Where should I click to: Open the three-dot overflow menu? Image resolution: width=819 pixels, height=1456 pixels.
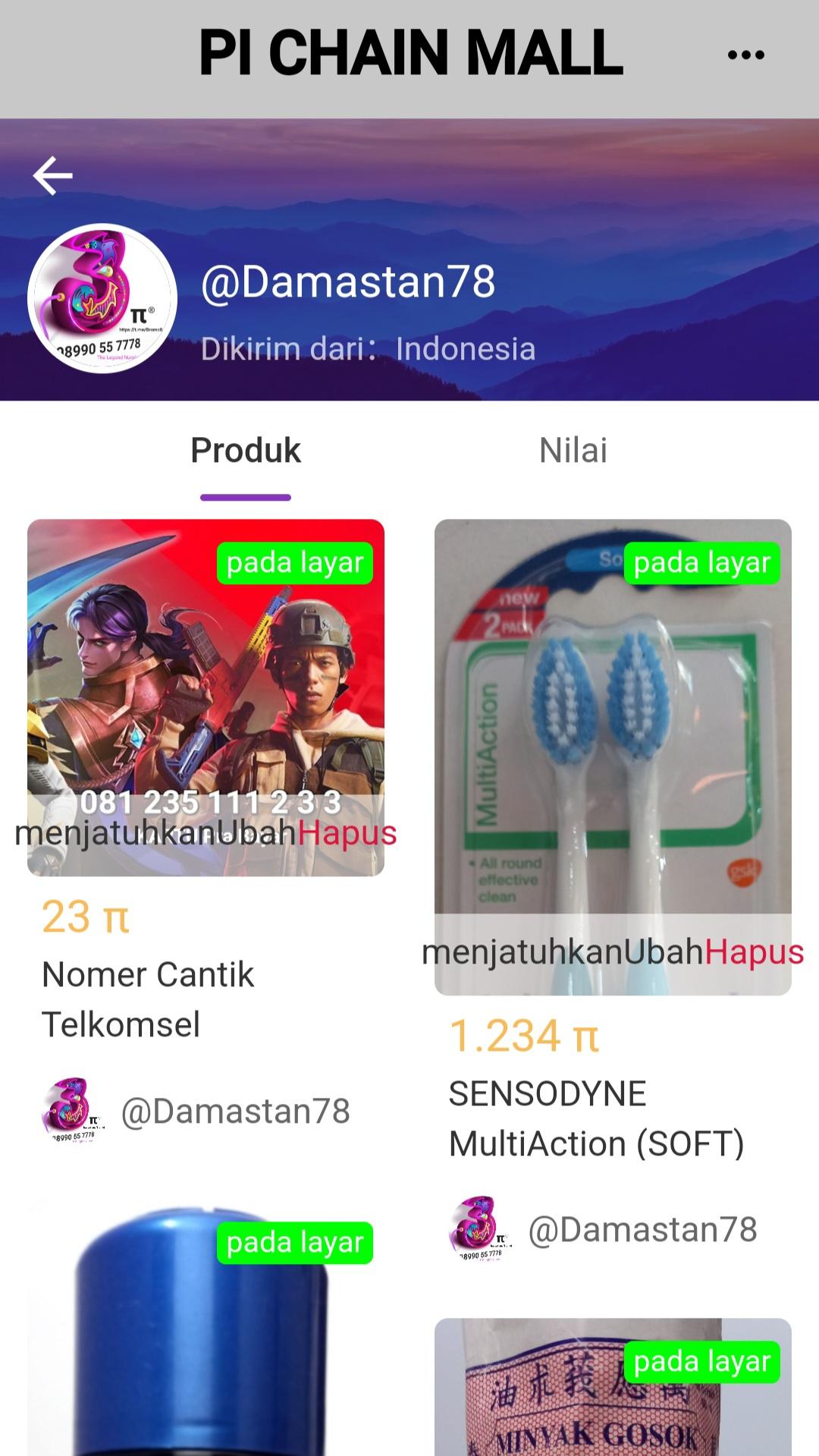[x=745, y=55]
